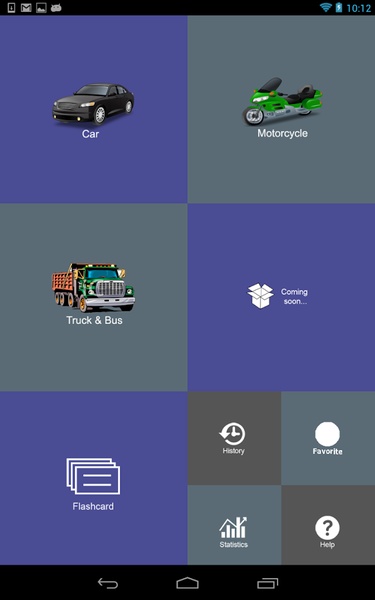View the History tile
The width and height of the screenshot is (375, 600).
tap(234, 438)
